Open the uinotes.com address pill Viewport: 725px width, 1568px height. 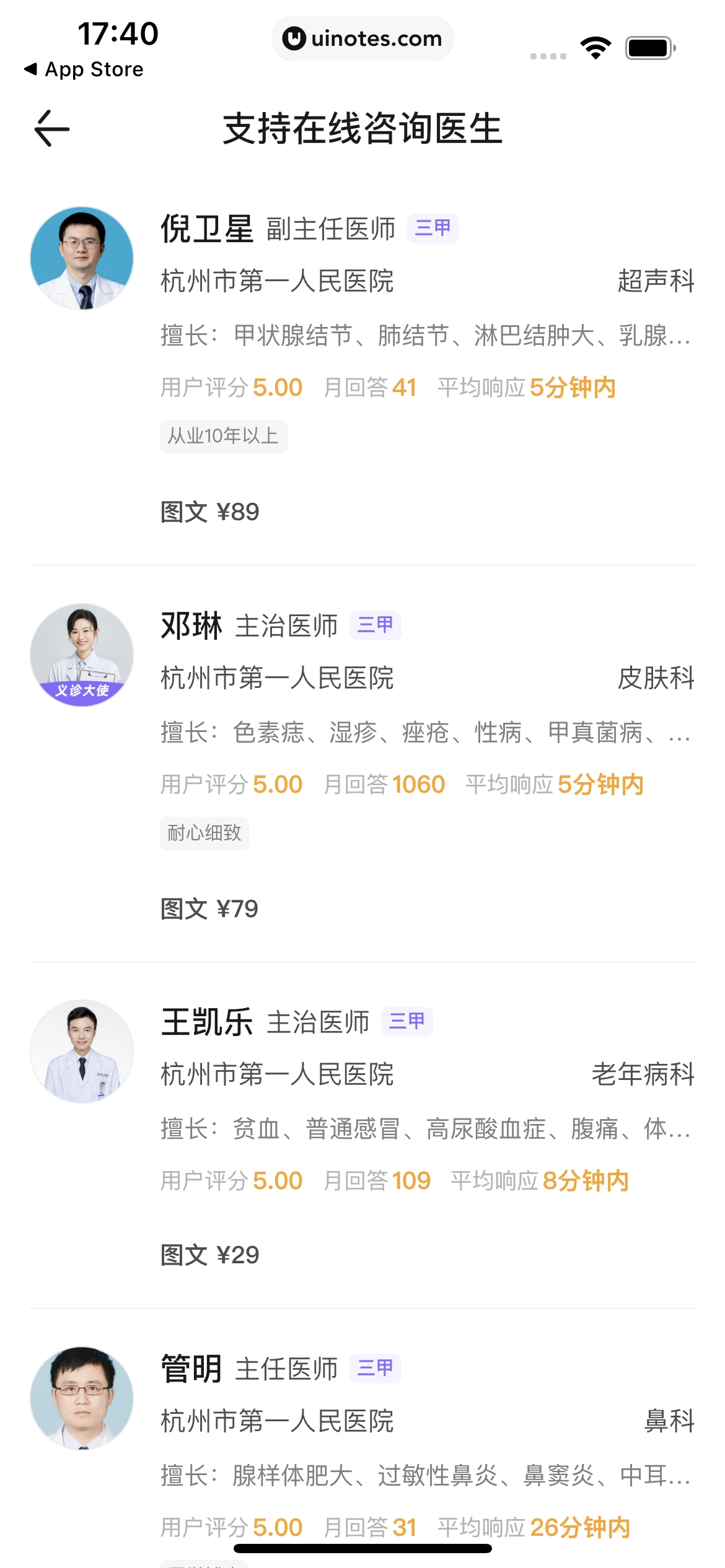[362, 38]
